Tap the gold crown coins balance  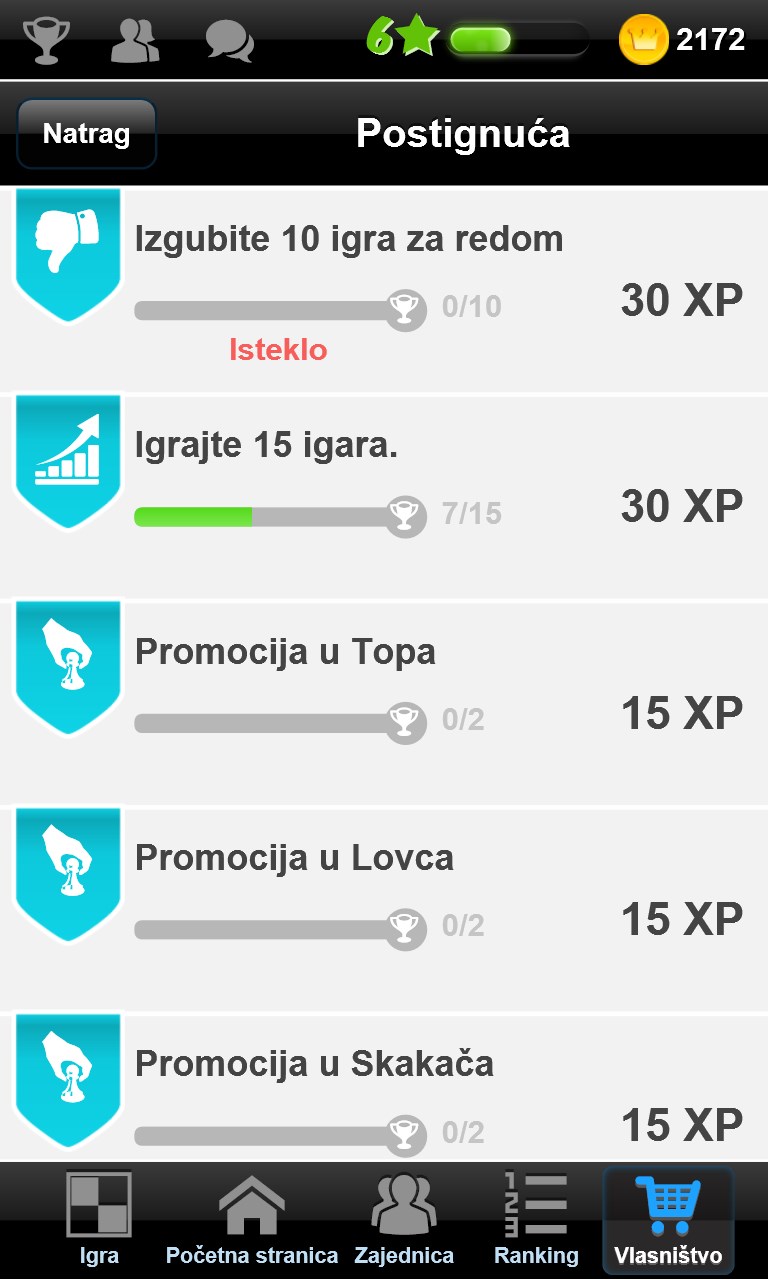pos(683,40)
